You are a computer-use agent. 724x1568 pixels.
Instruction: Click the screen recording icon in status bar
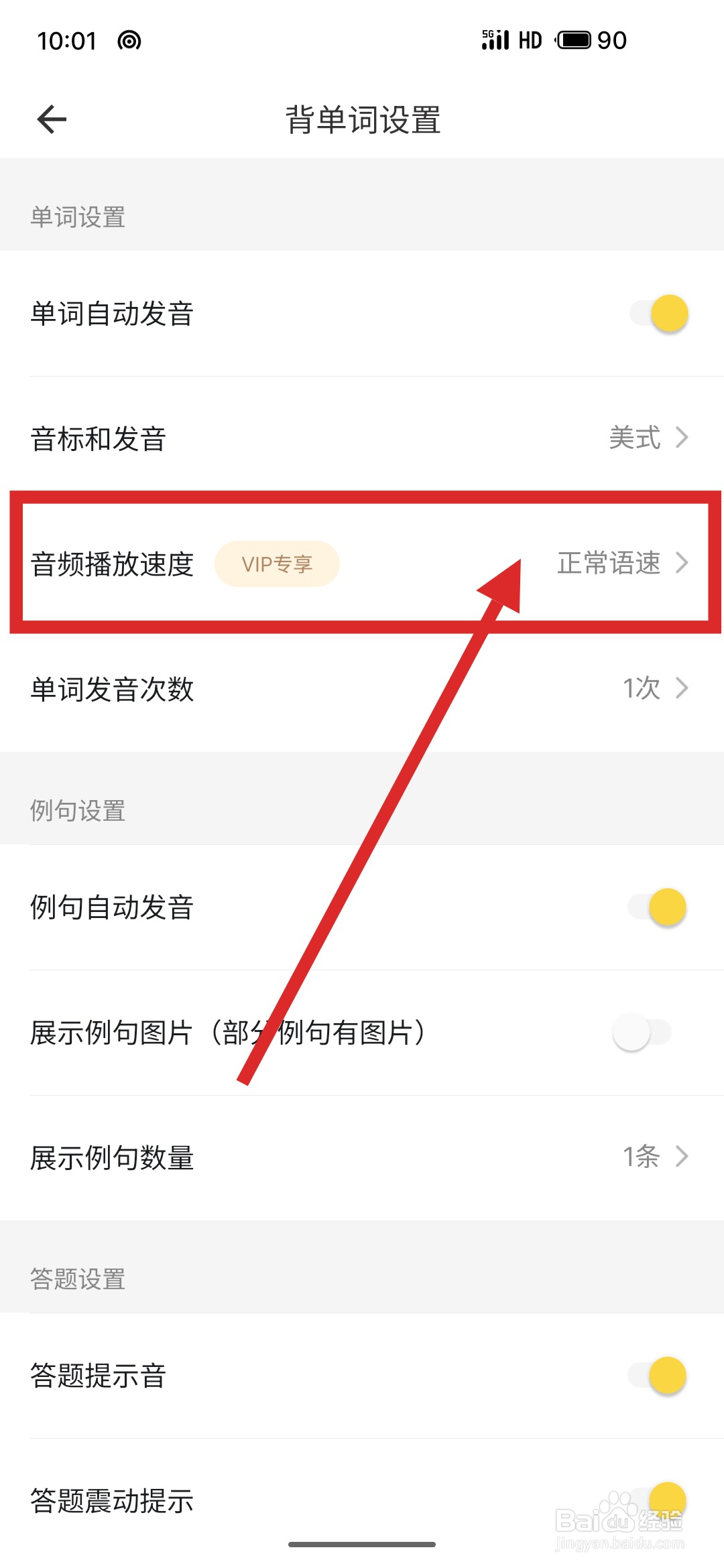(x=129, y=40)
